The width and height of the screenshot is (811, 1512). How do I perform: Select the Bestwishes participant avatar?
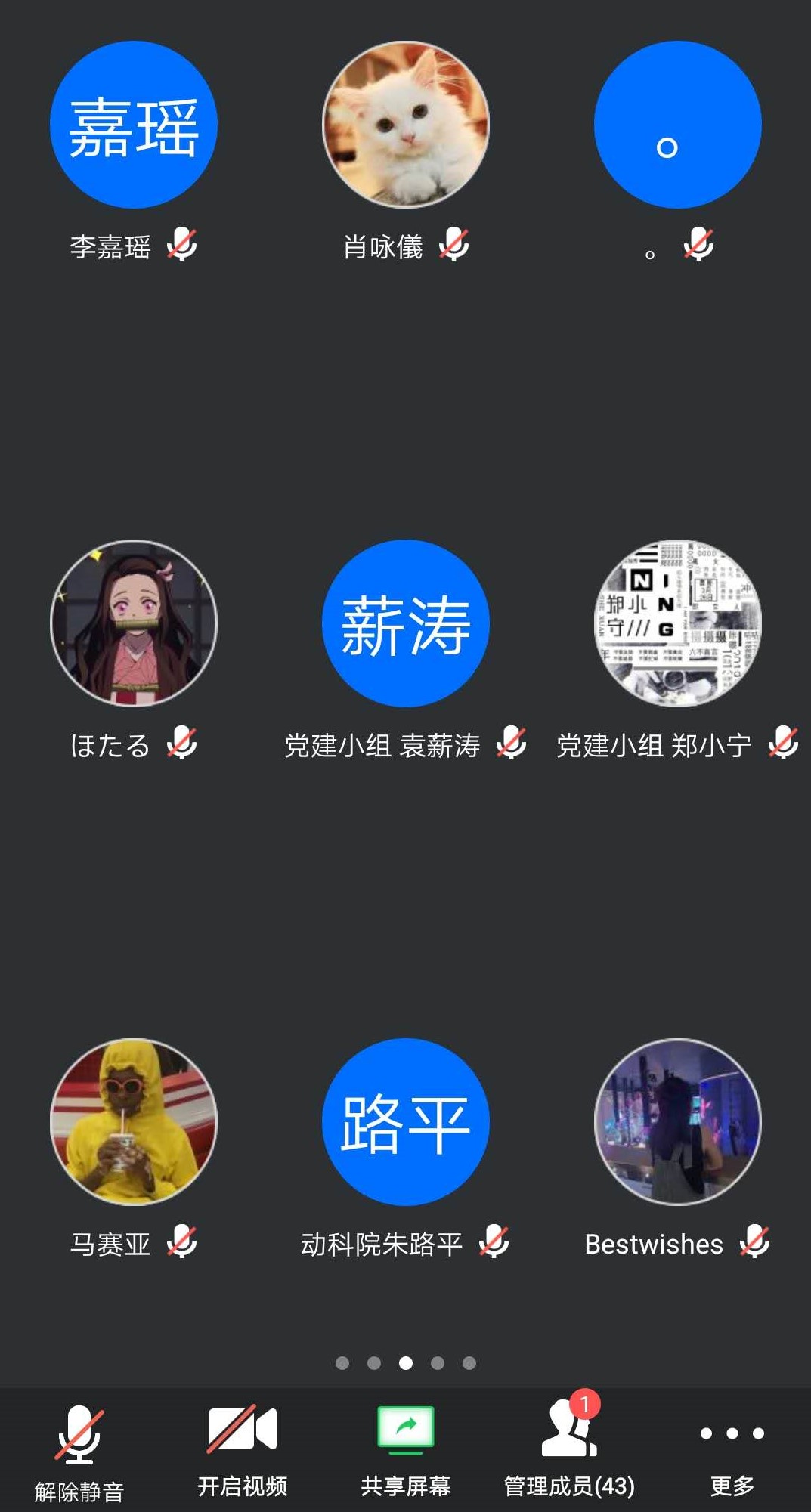pos(678,1122)
